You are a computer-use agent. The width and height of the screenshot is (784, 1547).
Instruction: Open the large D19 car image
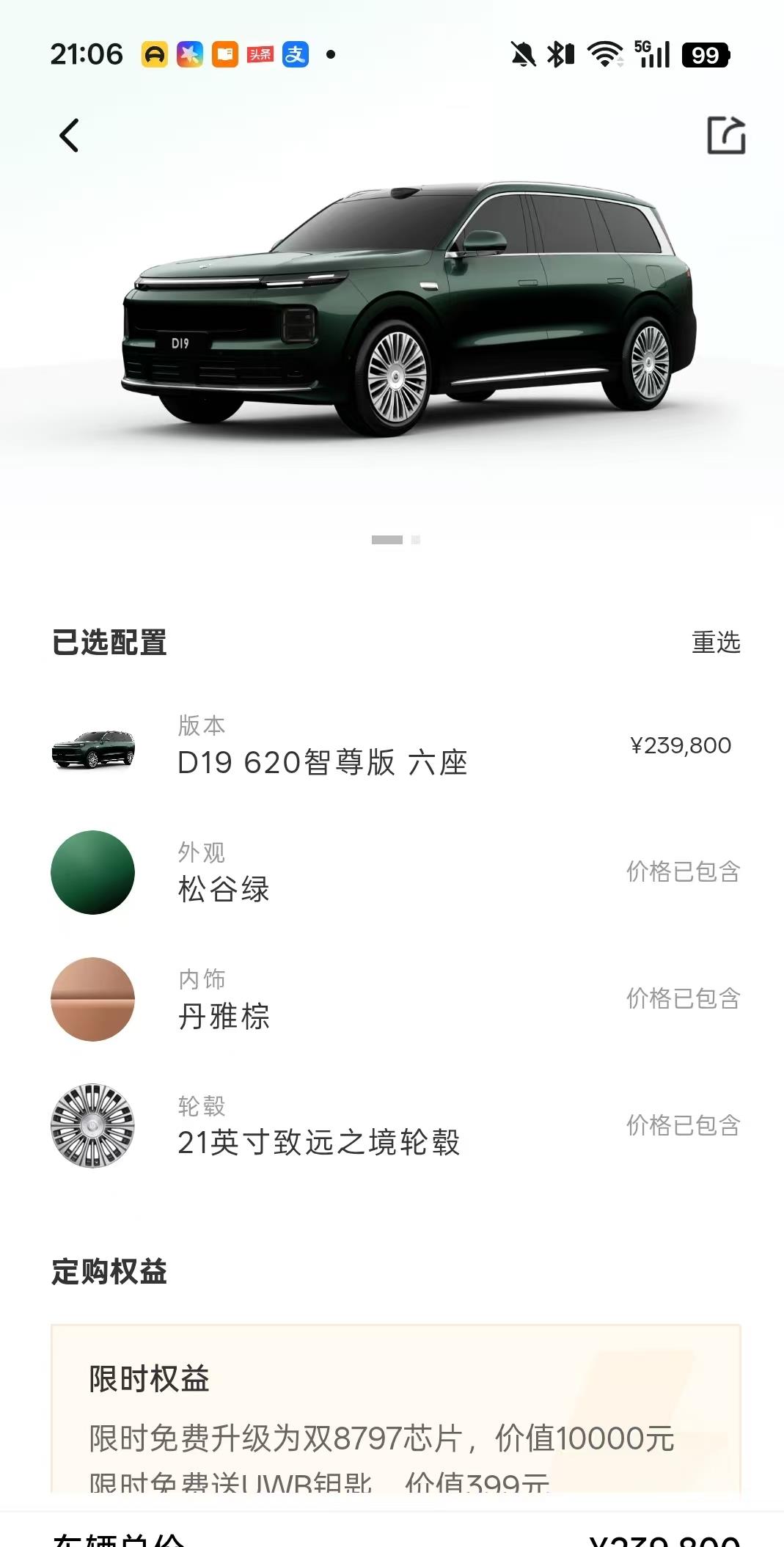[x=408, y=308]
